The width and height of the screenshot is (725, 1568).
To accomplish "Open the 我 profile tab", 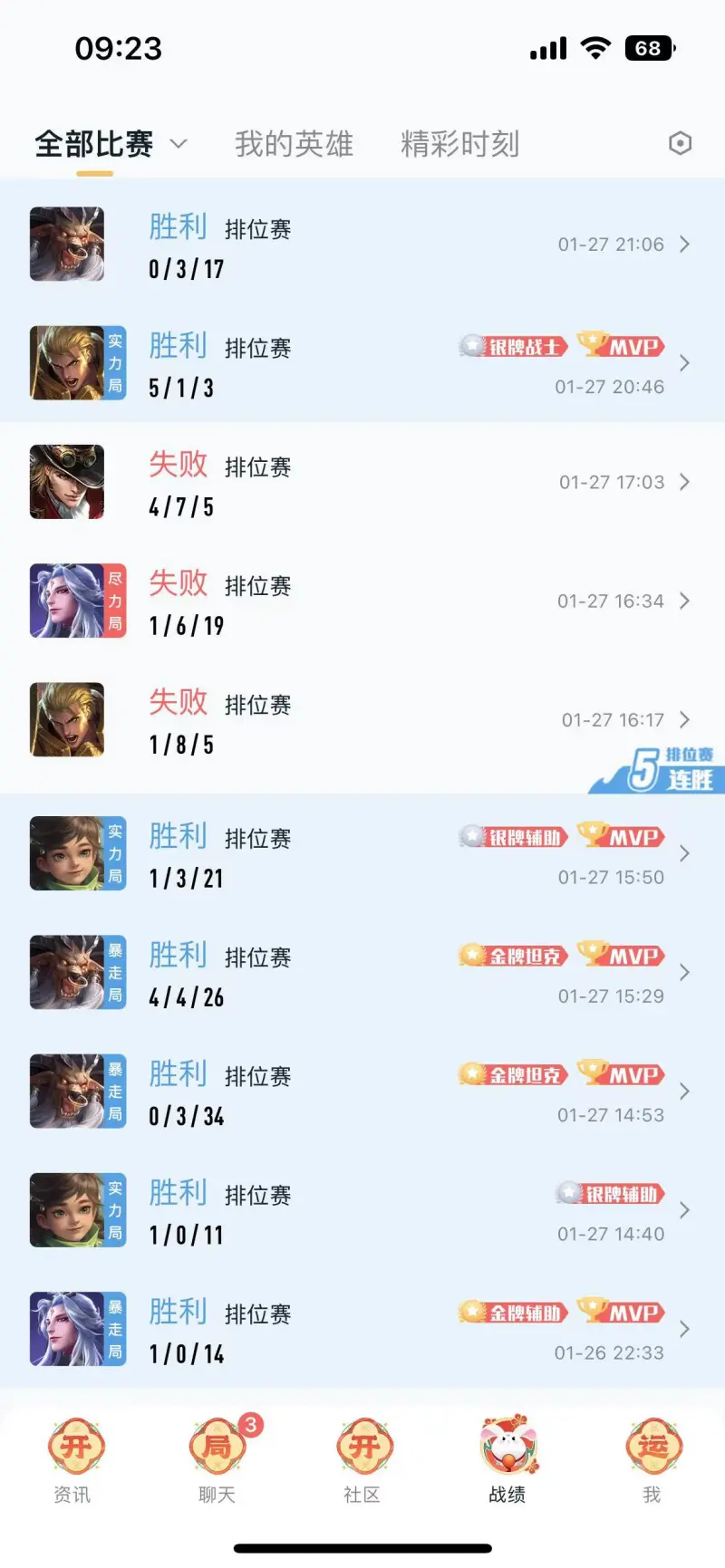I will point(652,1460).
